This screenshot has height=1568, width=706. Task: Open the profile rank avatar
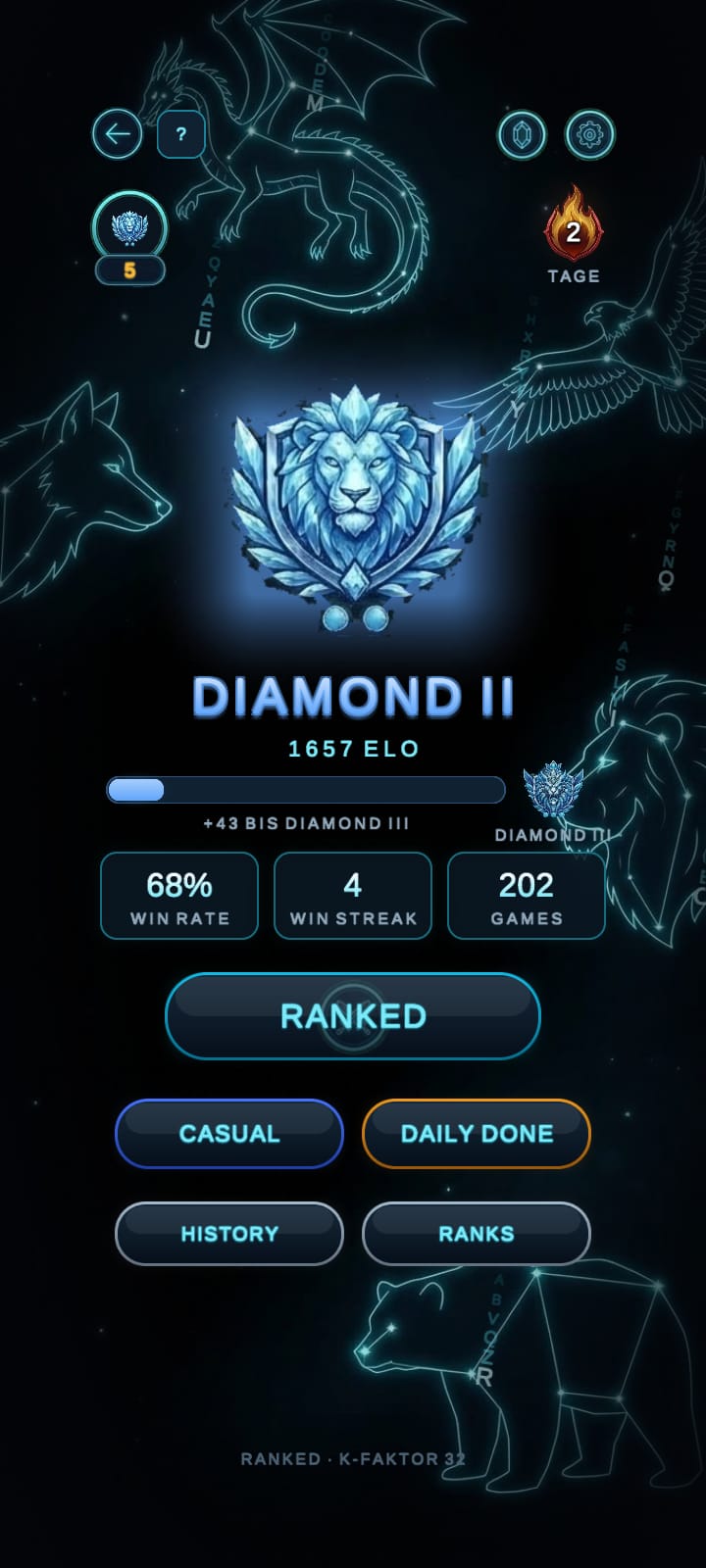[x=129, y=227]
